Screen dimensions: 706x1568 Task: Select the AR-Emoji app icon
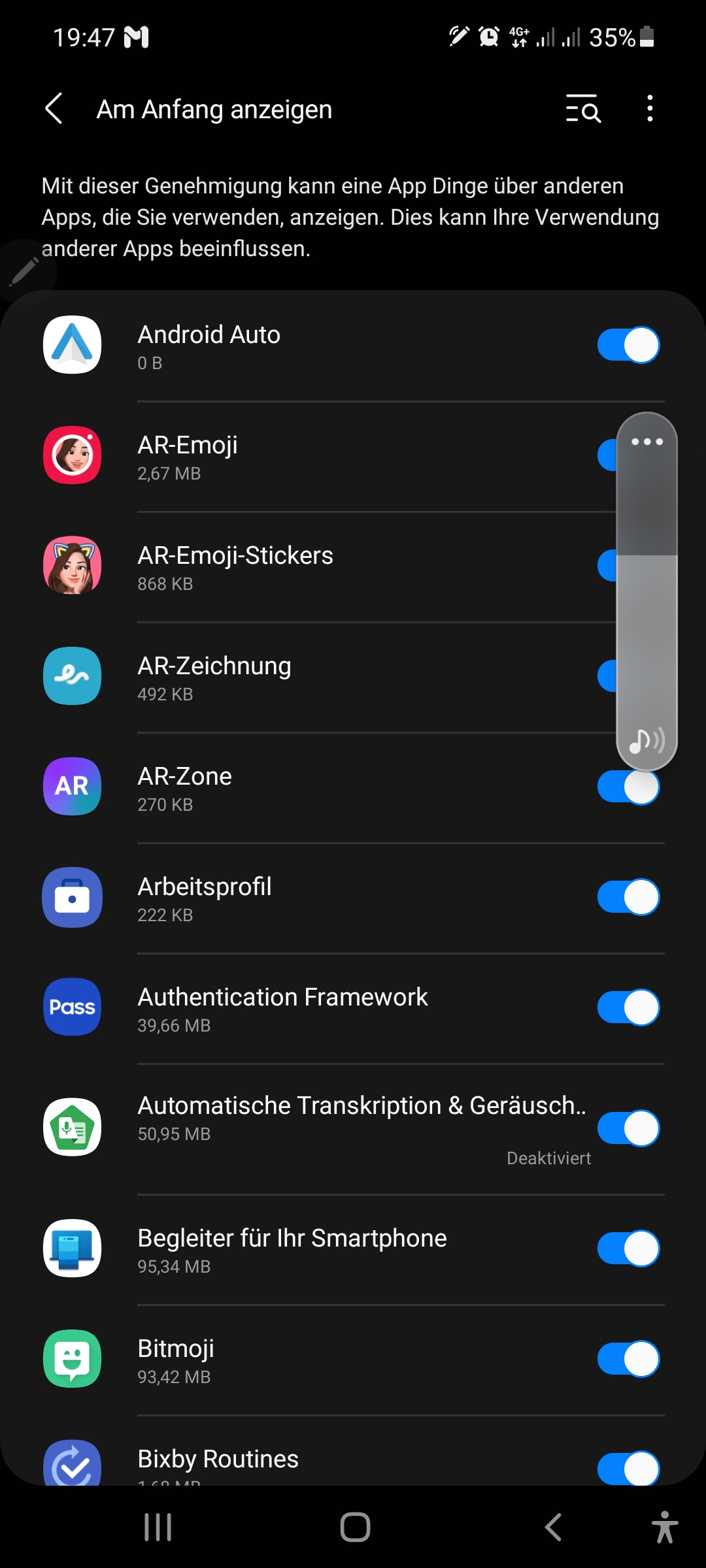(72, 455)
